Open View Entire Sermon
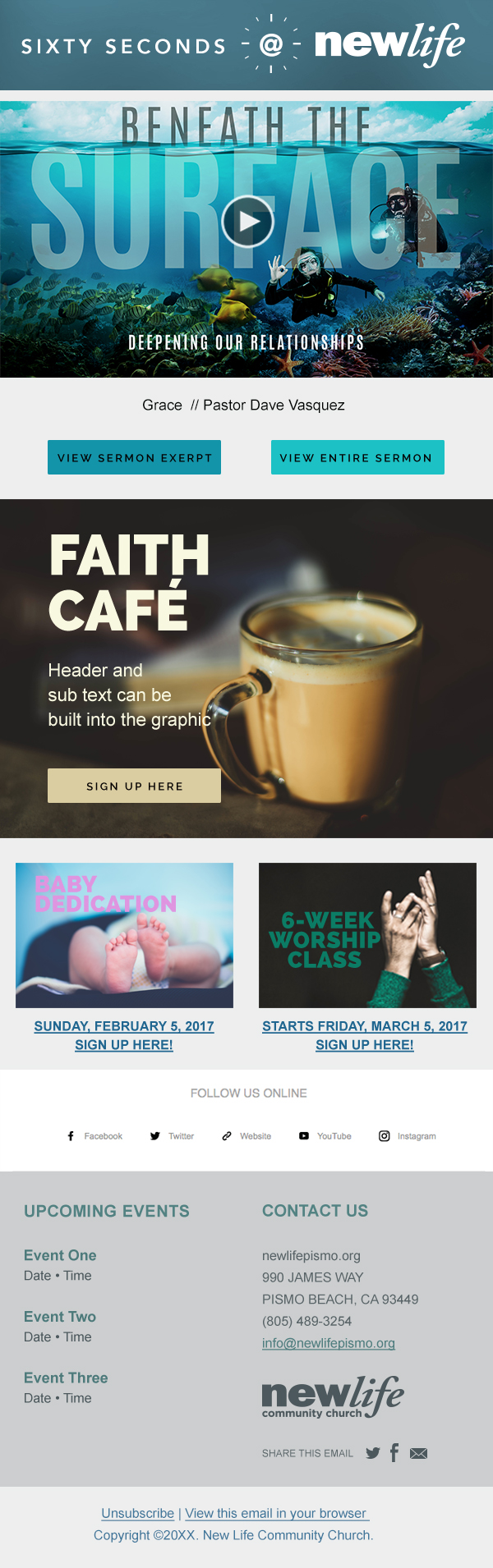Screen dimensions: 493x1568 click(357, 458)
